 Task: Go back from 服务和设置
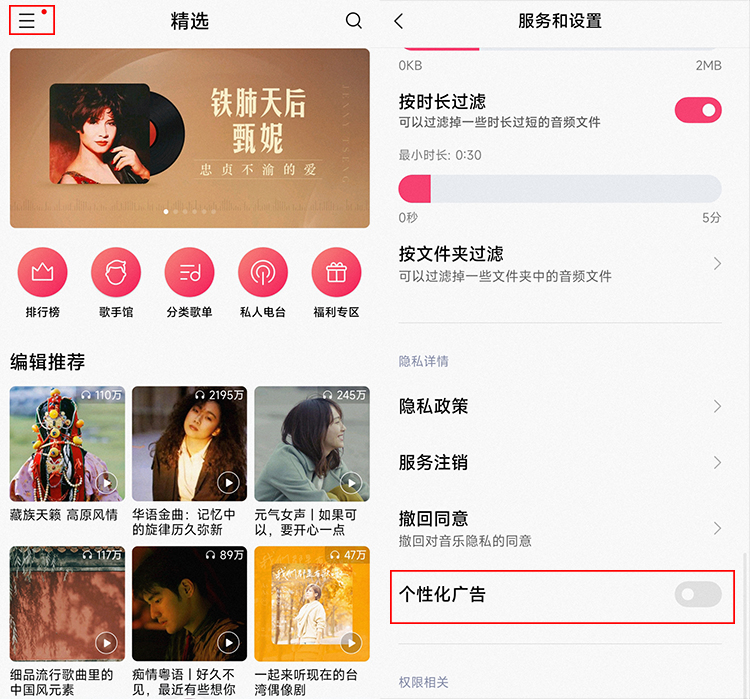coord(399,21)
